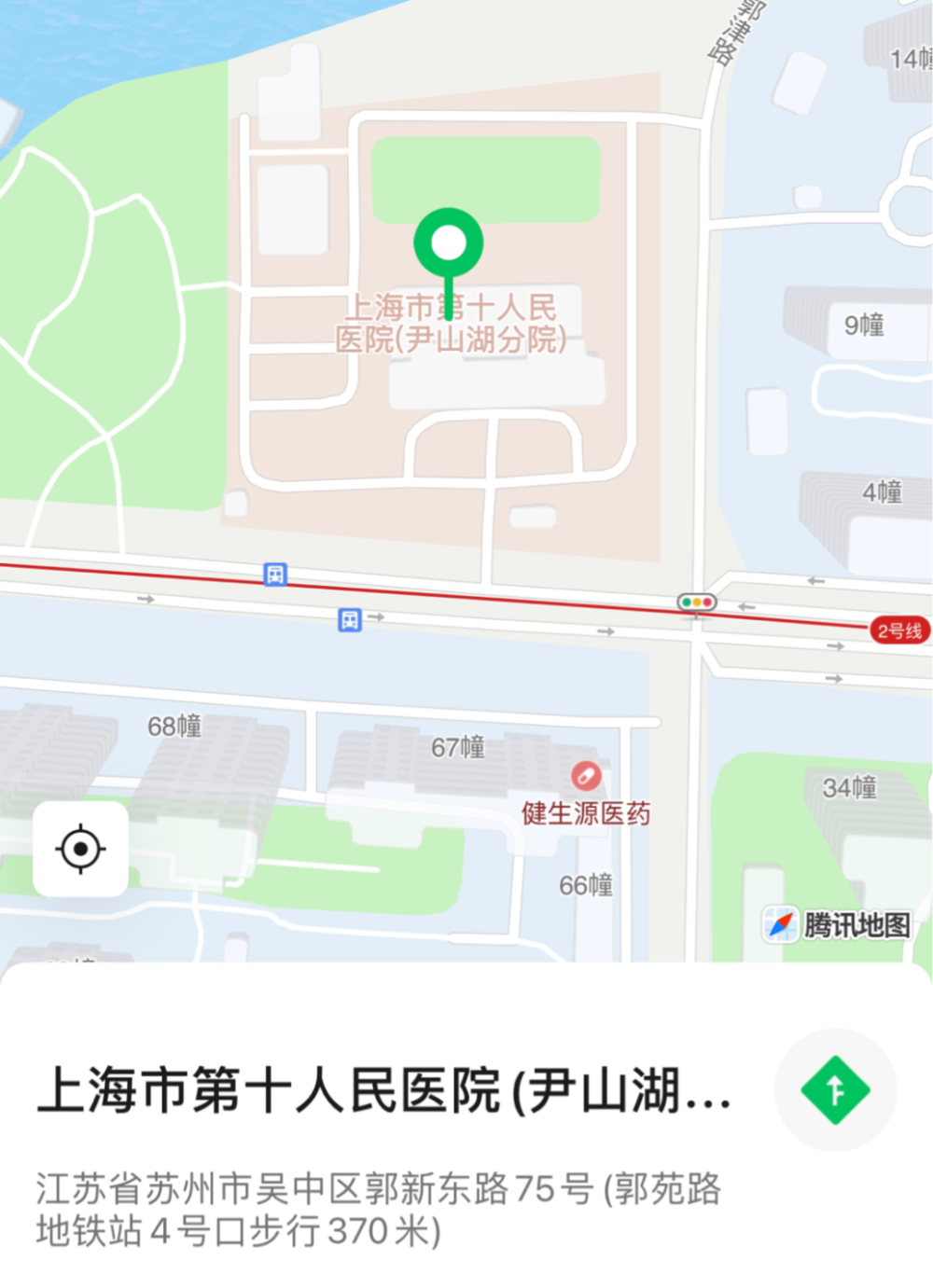The height and width of the screenshot is (1288, 933).
Task: Select the 健生源医药 pharmacy marker
Action: pos(586,776)
